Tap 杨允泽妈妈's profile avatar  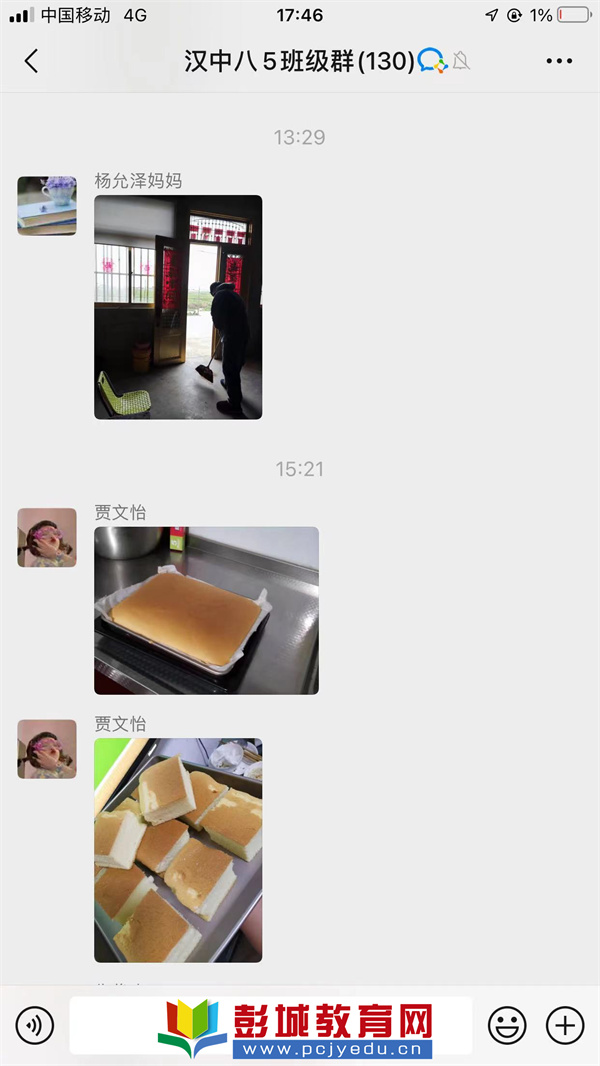coord(47,206)
